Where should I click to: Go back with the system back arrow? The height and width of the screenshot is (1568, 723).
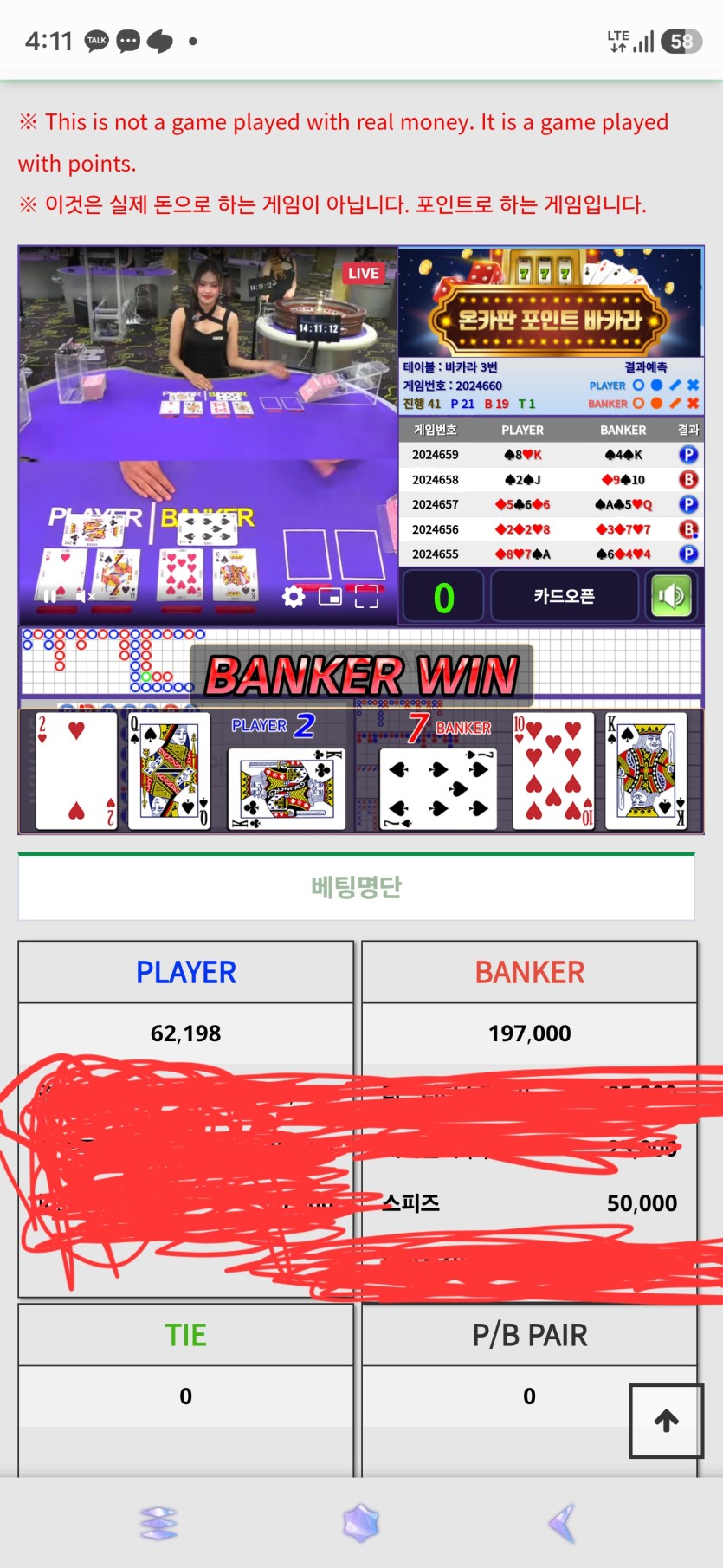563,1523
